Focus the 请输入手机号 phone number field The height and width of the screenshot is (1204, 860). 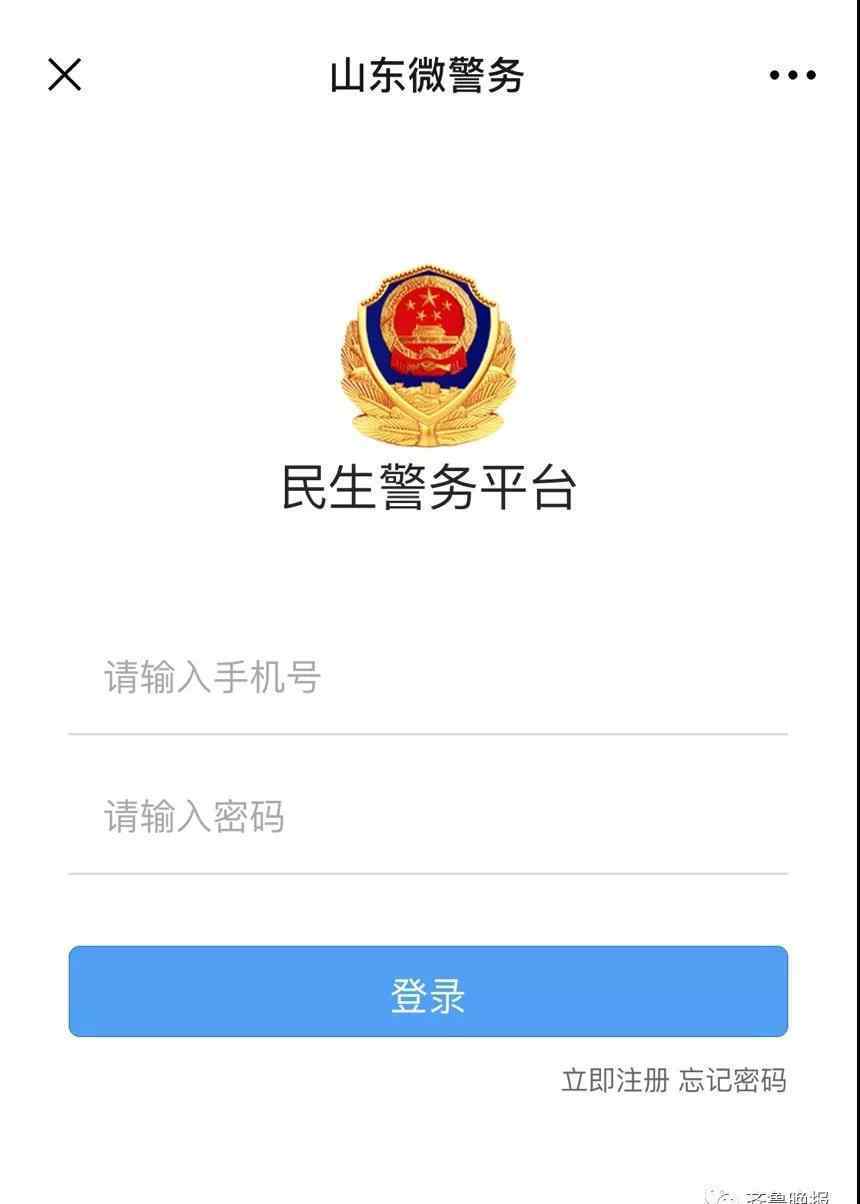click(x=428, y=678)
